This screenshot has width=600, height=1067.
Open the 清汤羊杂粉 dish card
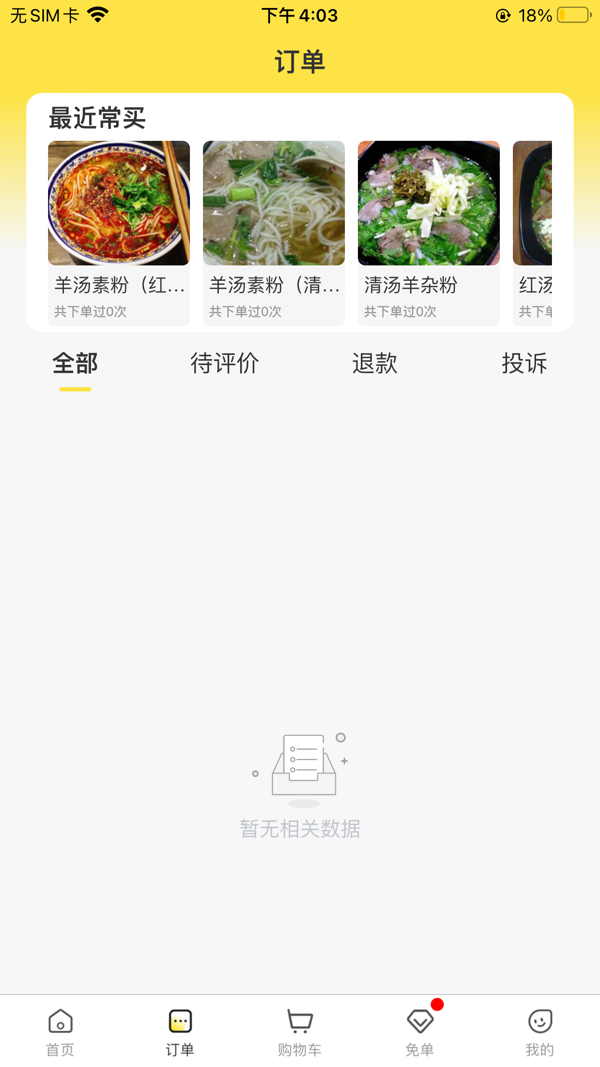[428, 230]
